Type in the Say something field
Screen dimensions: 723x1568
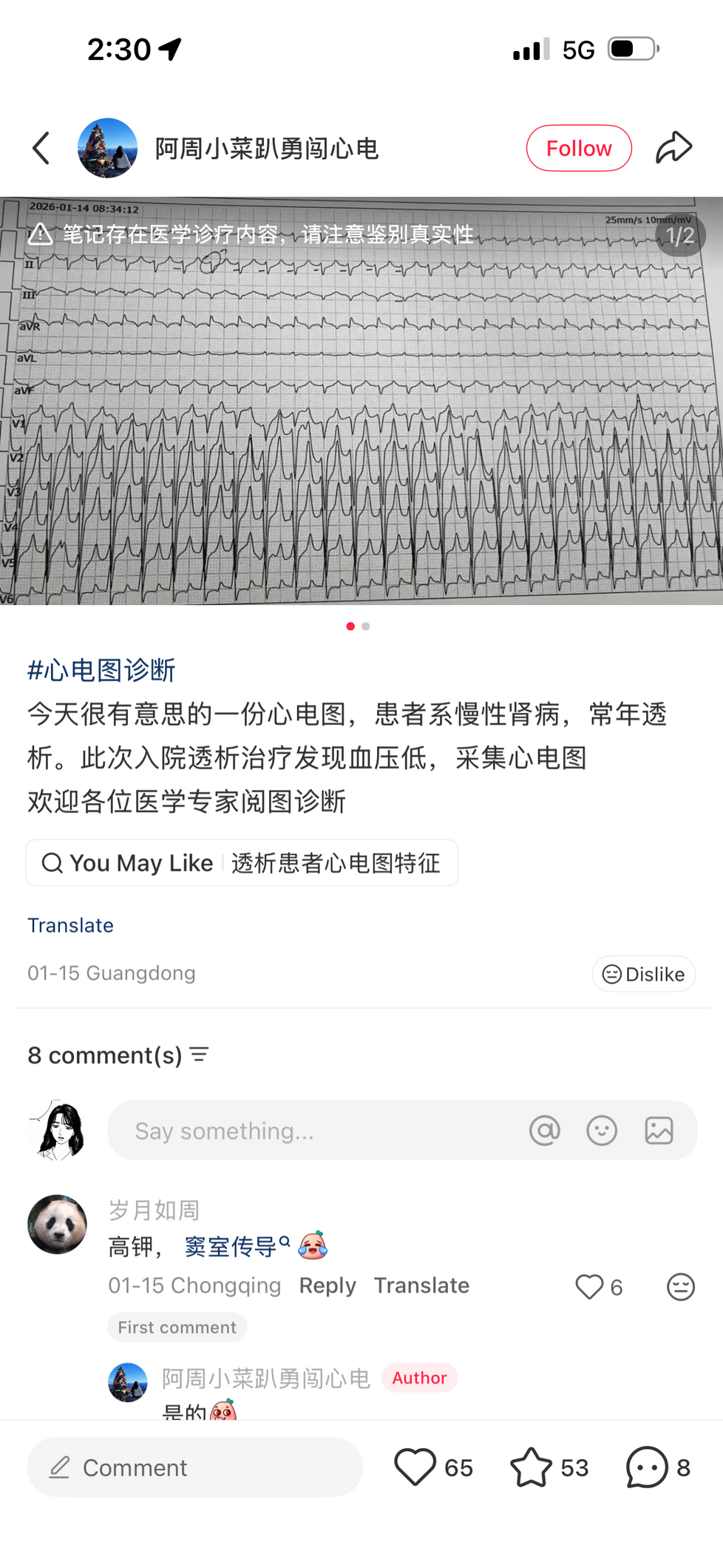click(310, 1130)
